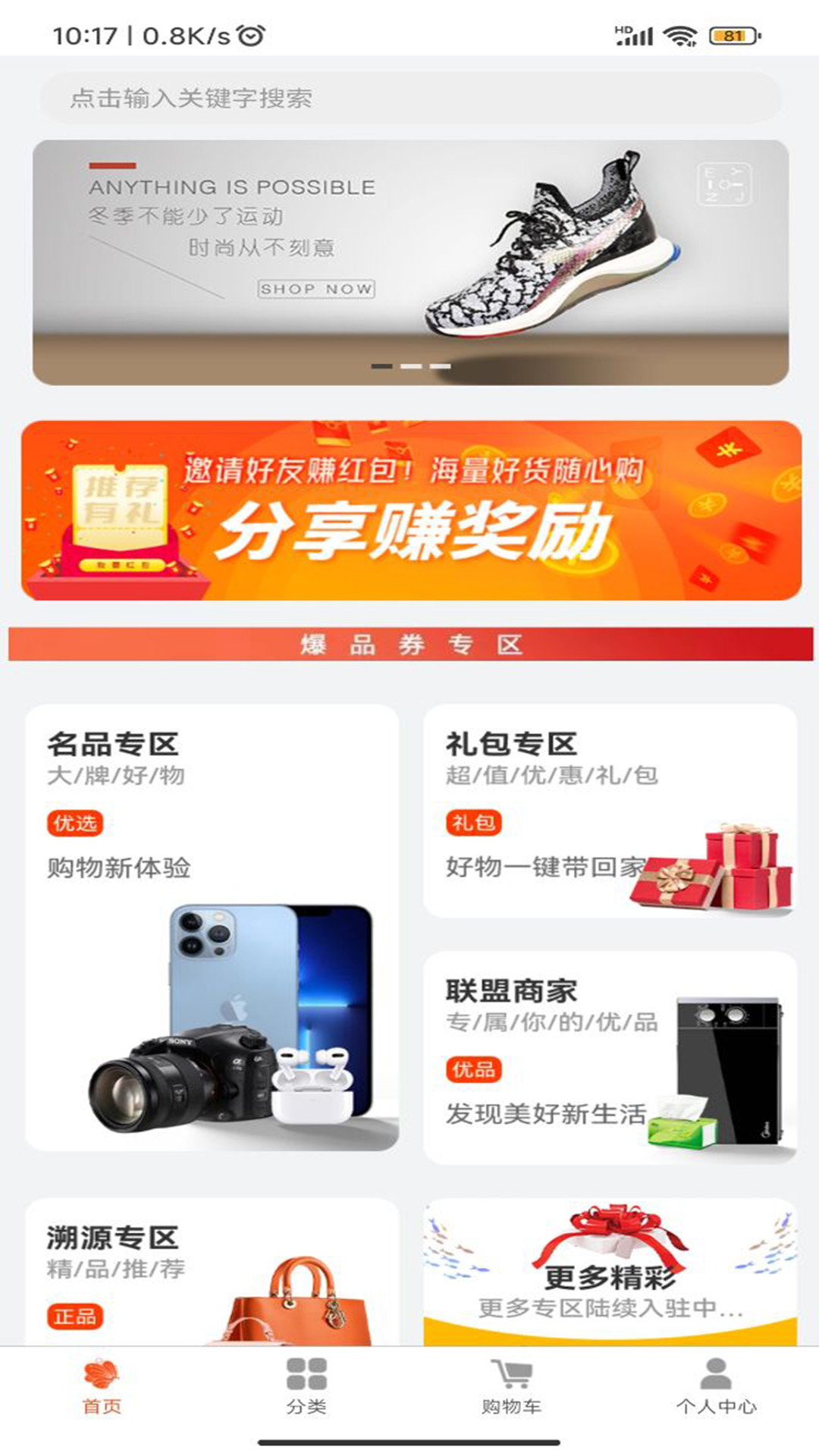Open the 爆品券专区 section bar
The image size is (819, 1456).
[x=410, y=645]
